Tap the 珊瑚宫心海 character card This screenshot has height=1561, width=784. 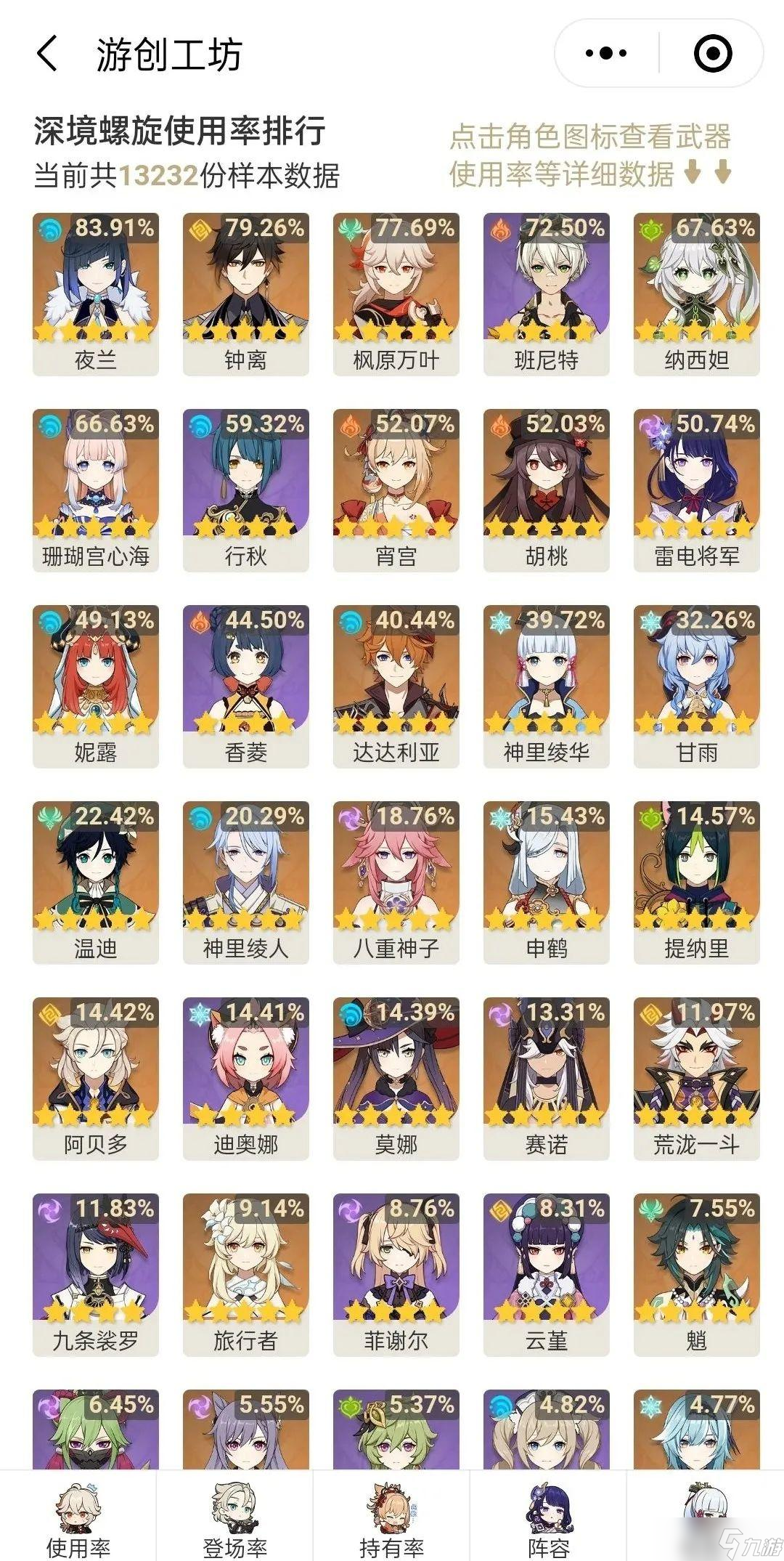(x=95, y=490)
